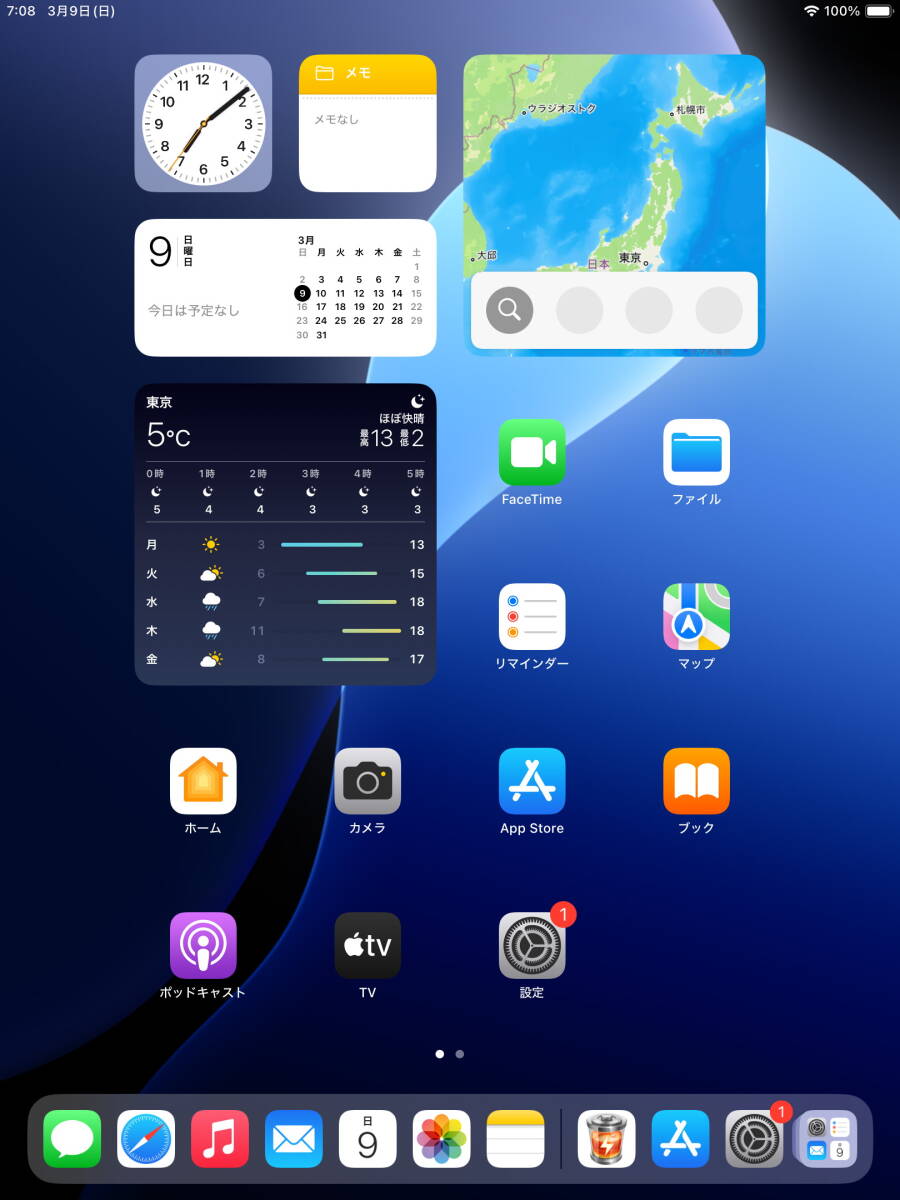Open the FaceTime app
The width and height of the screenshot is (900, 1200).
pyautogui.click(x=532, y=453)
